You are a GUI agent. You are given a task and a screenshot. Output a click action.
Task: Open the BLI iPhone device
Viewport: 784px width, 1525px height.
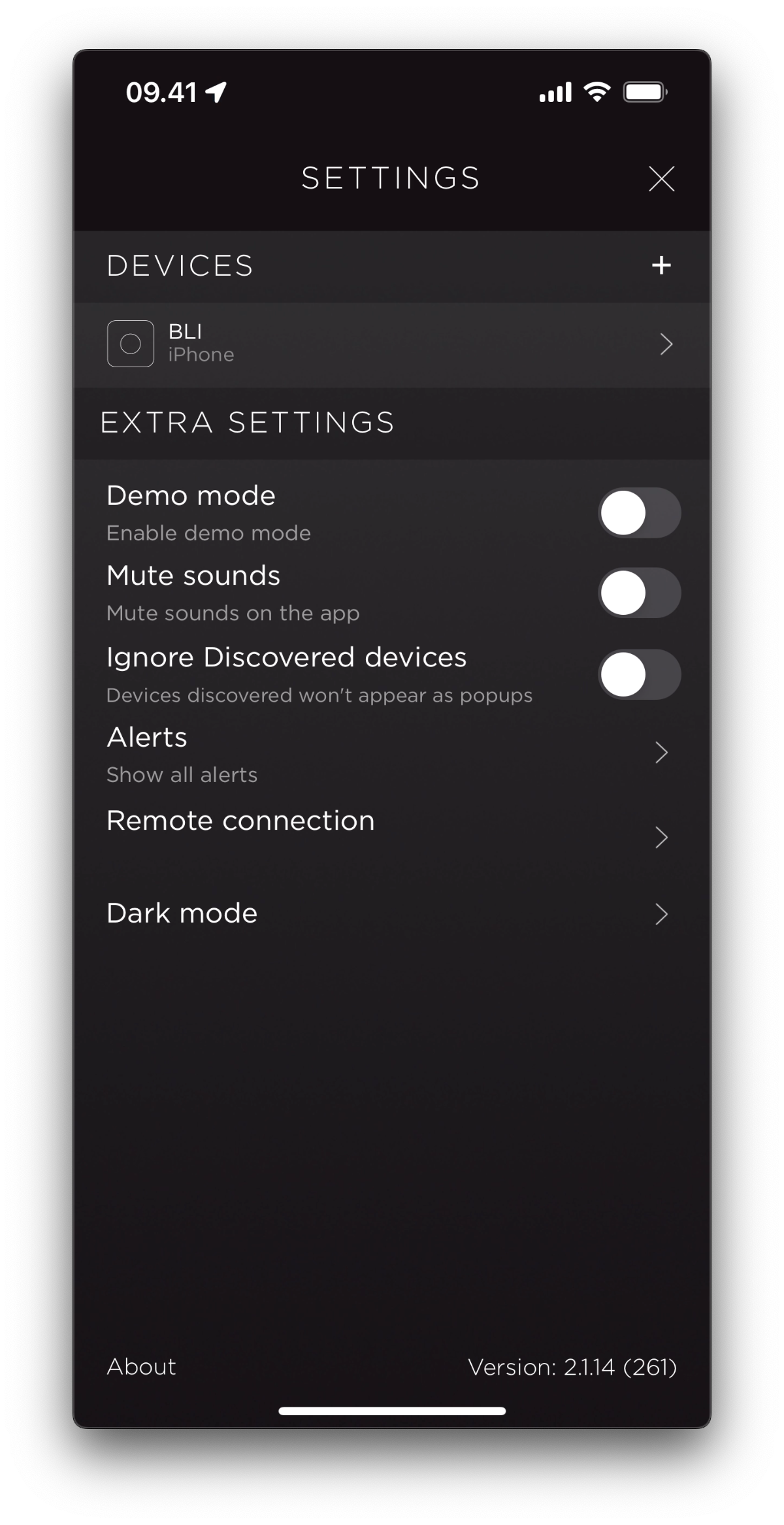click(392, 344)
